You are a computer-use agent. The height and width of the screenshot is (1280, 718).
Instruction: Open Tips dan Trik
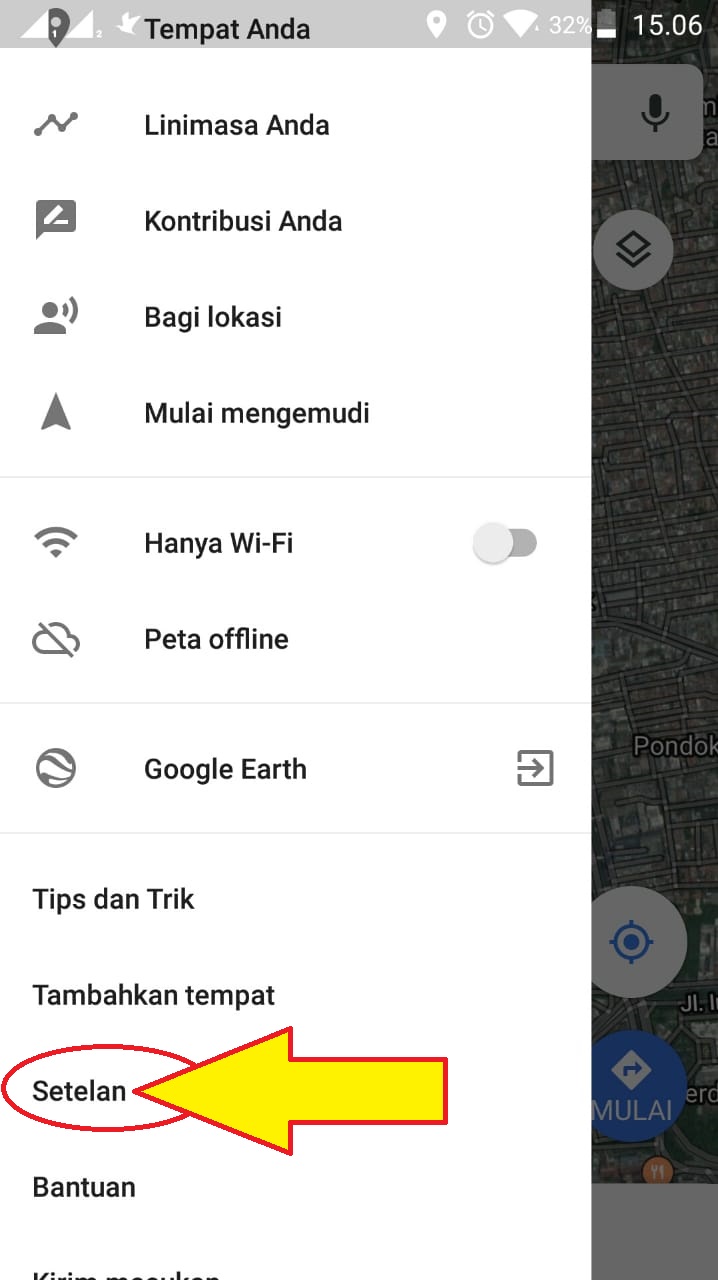[113, 899]
